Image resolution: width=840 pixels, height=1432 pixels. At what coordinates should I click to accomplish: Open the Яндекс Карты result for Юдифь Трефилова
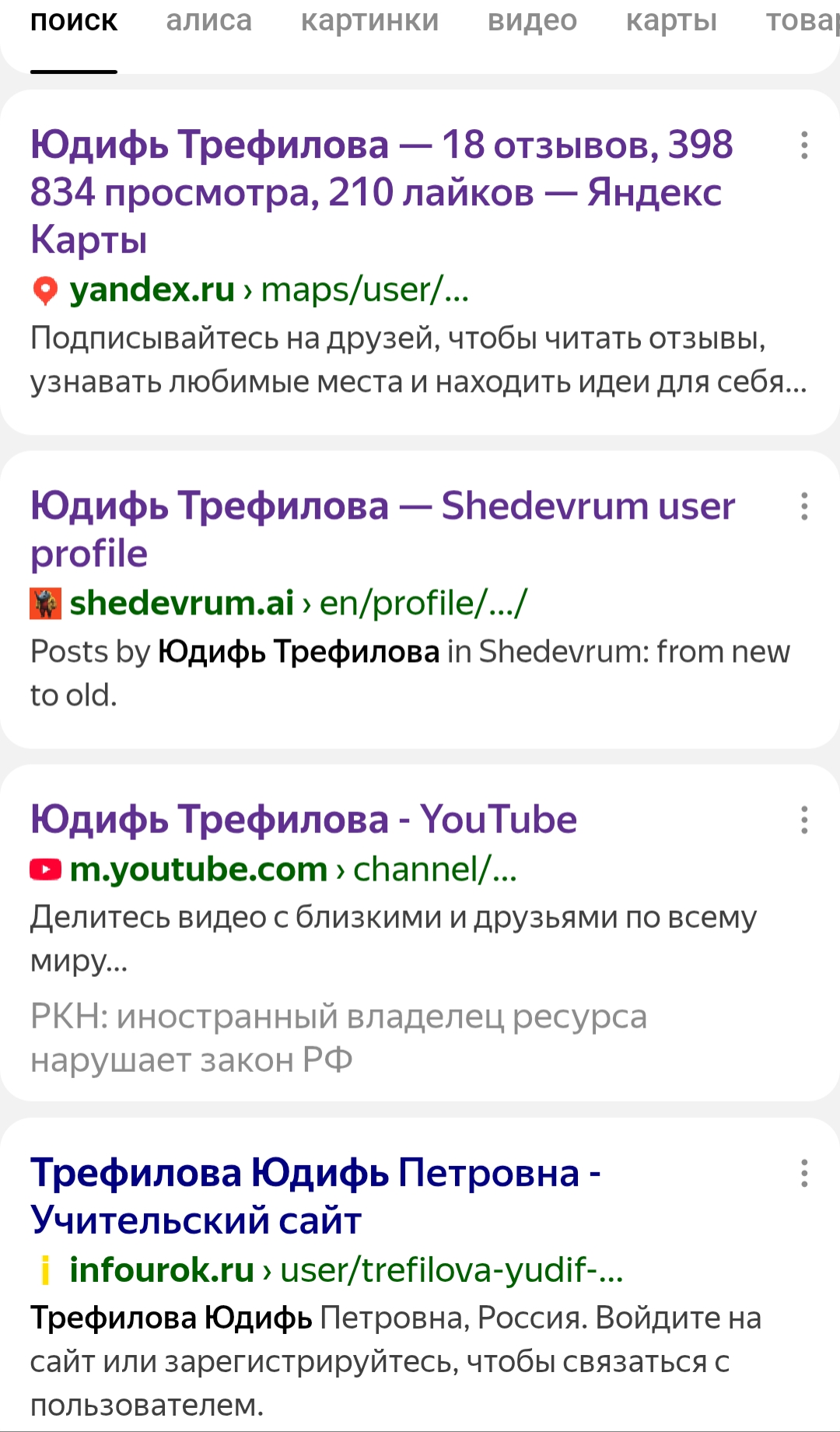pyautogui.click(x=381, y=191)
